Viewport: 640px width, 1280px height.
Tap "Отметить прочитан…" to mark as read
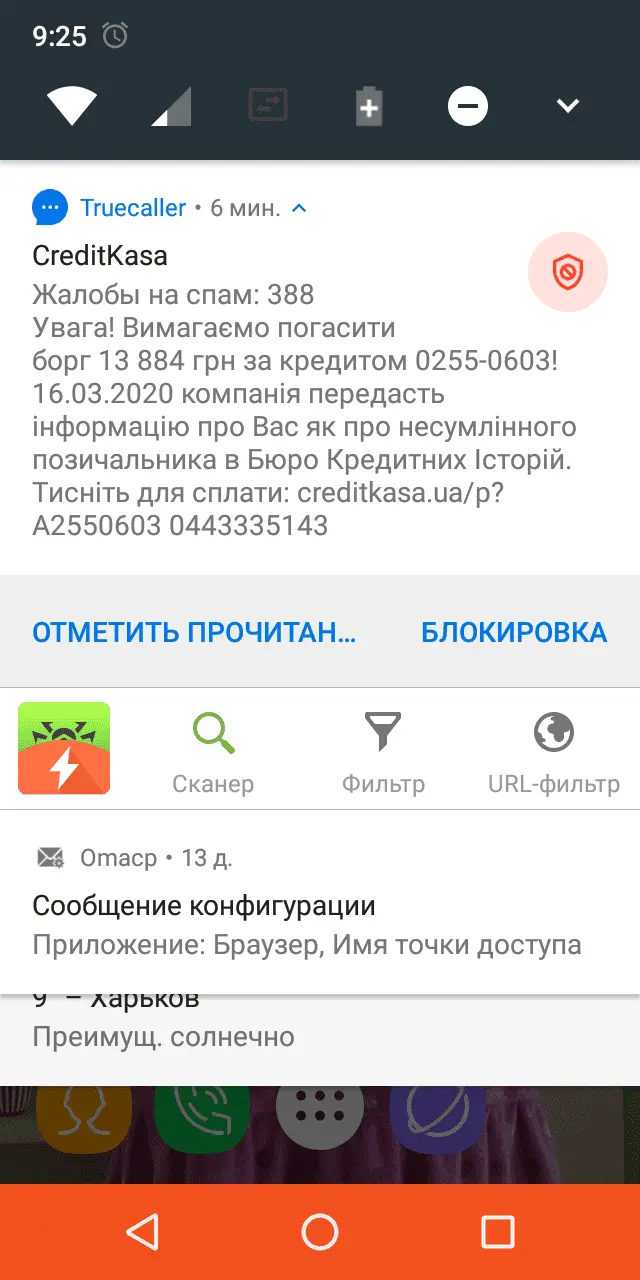(194, 632)
